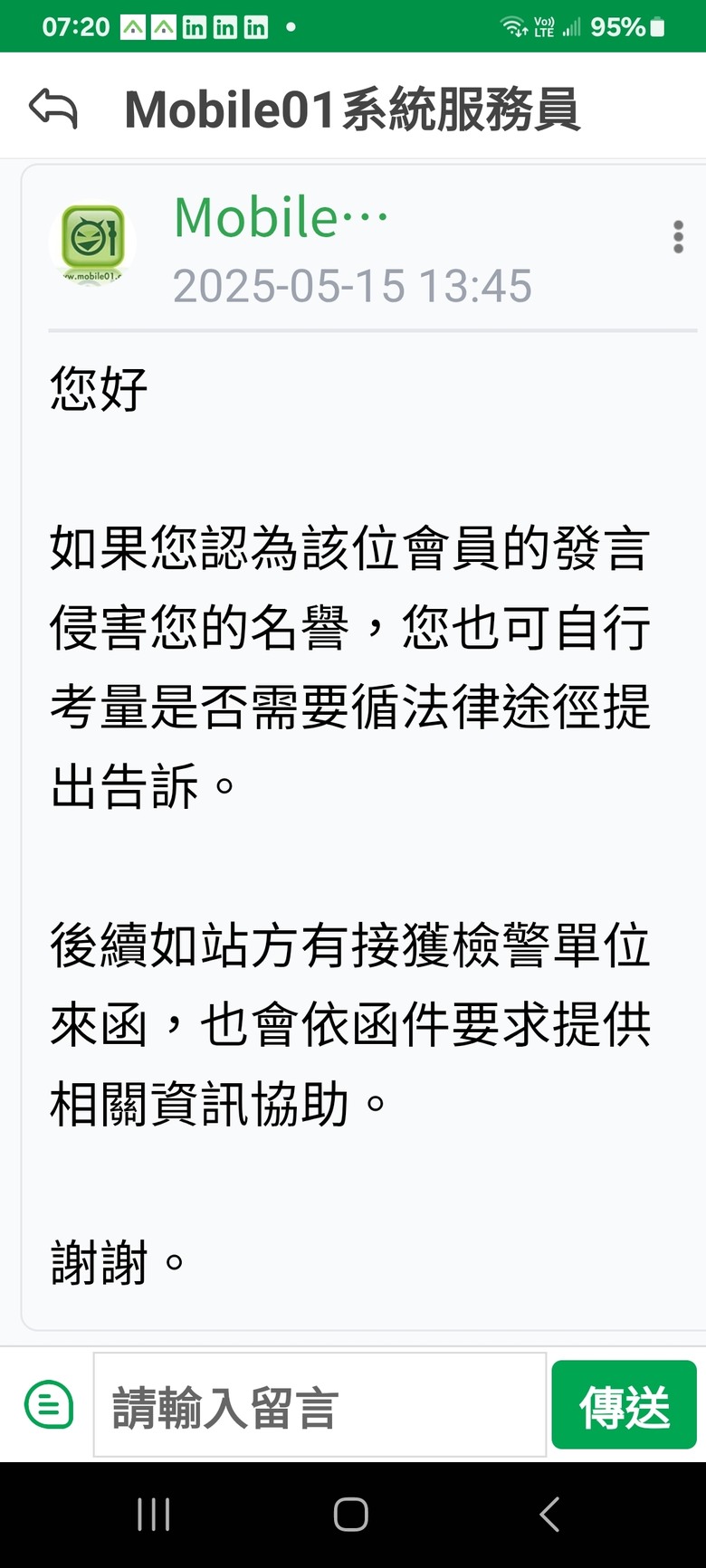The image size is (706, 1568).
Task: Open the green chat template icon
Action: (x=48, y=1405)
